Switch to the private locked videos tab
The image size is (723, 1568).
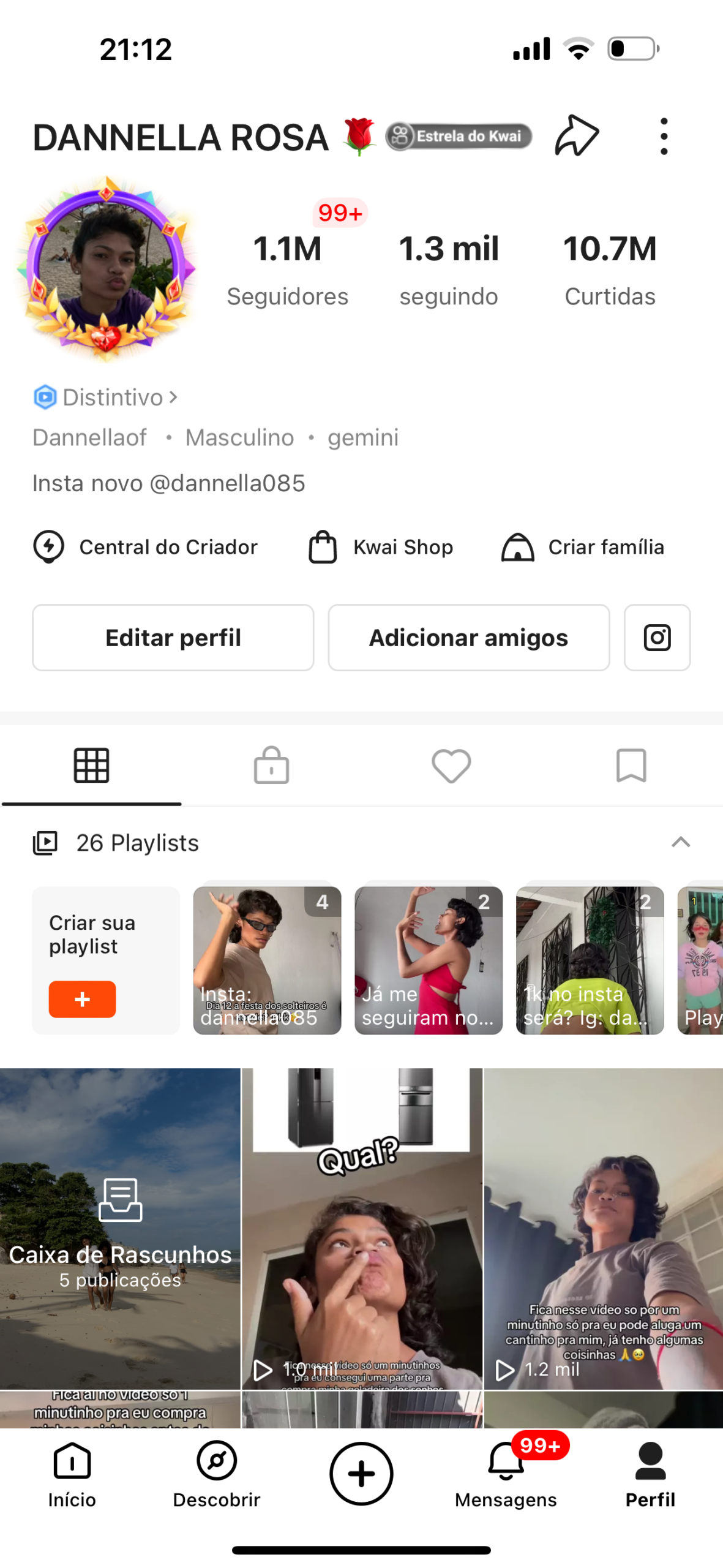[x=271, y=765]
